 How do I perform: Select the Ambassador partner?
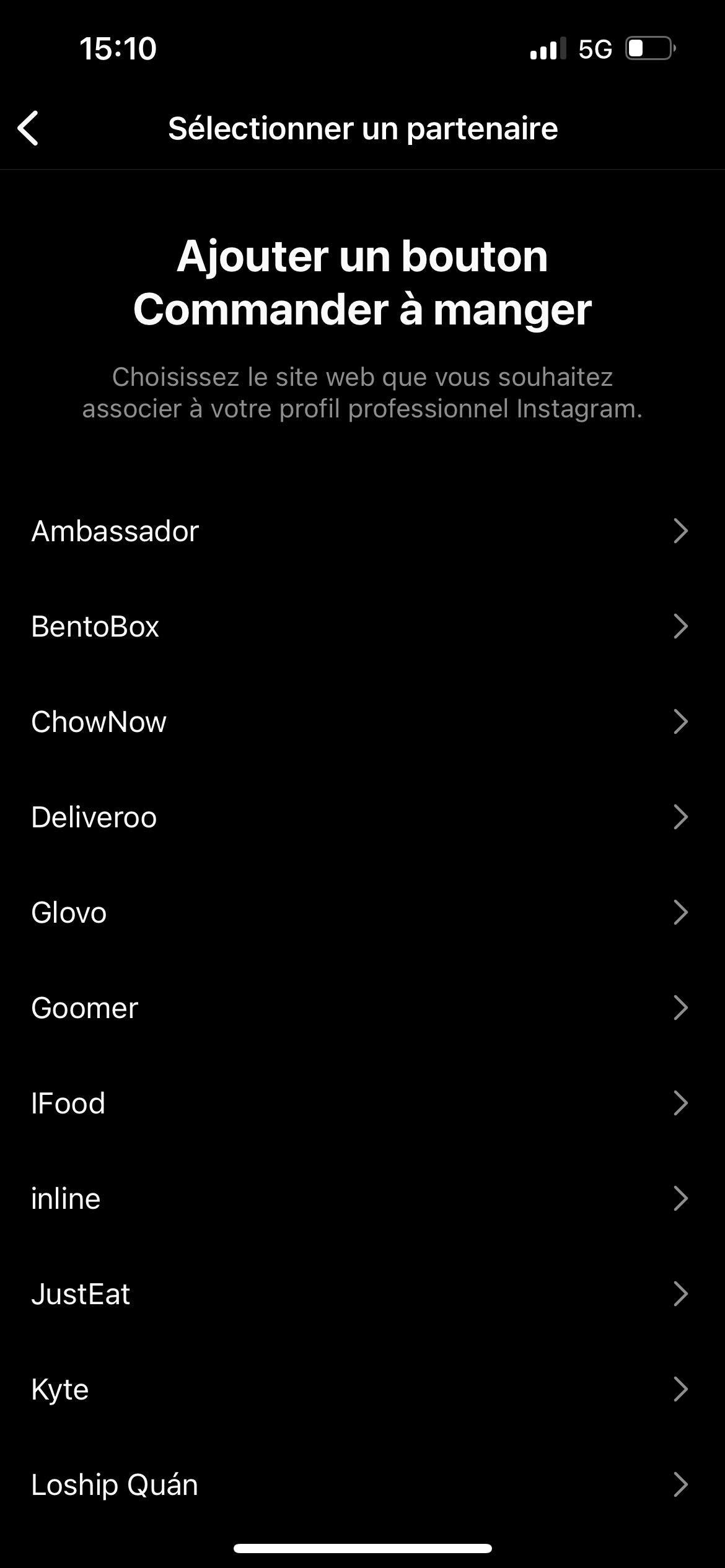[115, 531]
